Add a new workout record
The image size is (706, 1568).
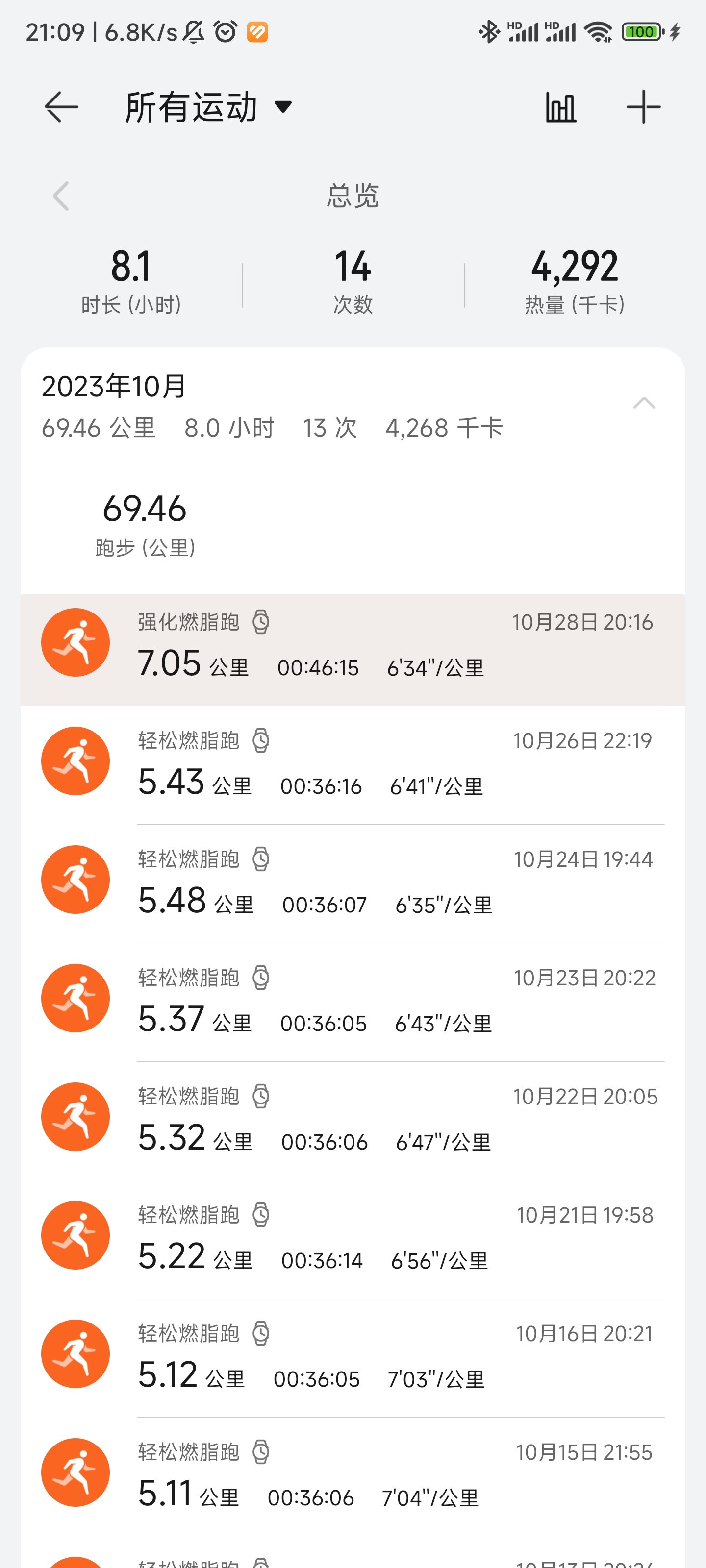[x=643, y=107]
